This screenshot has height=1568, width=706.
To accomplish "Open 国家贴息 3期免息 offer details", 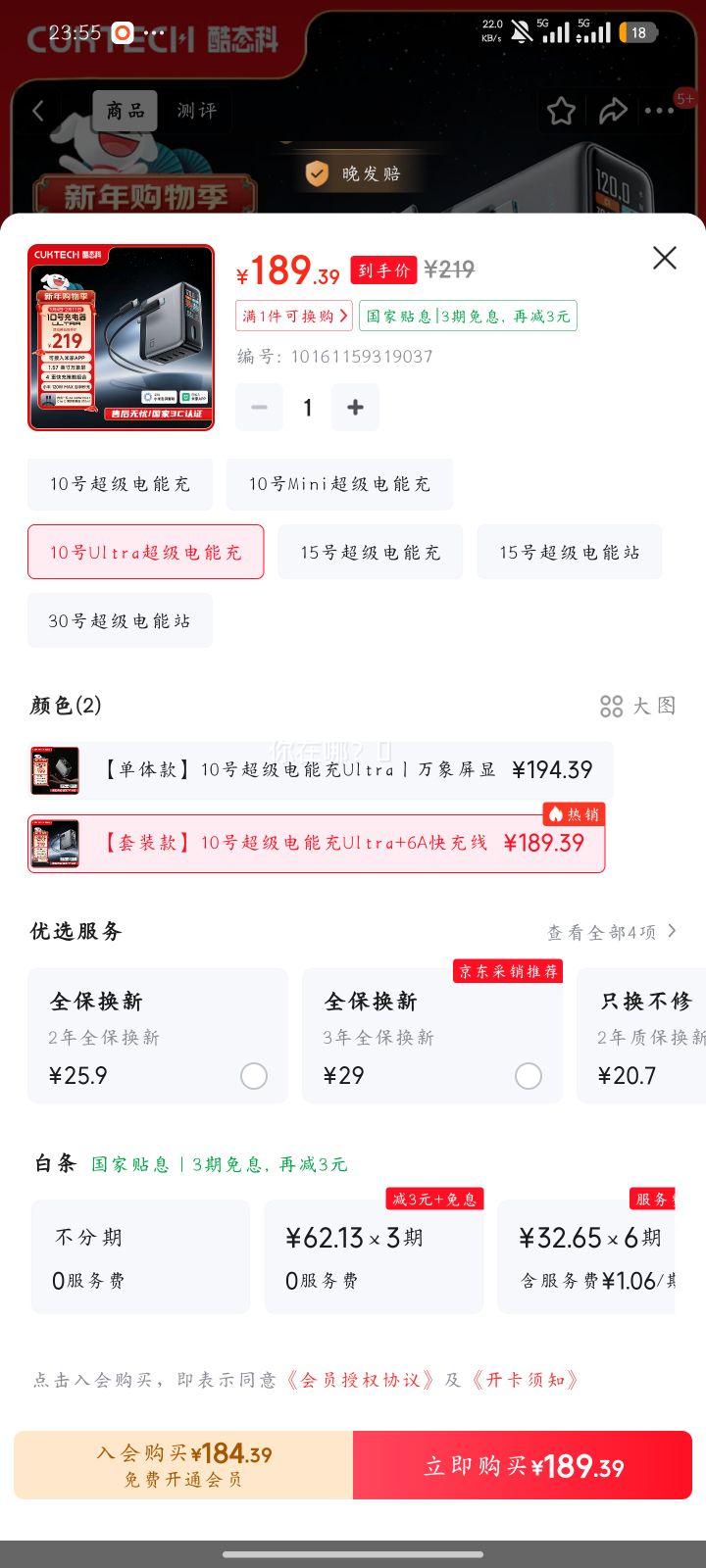I will [x=468, y=317].
